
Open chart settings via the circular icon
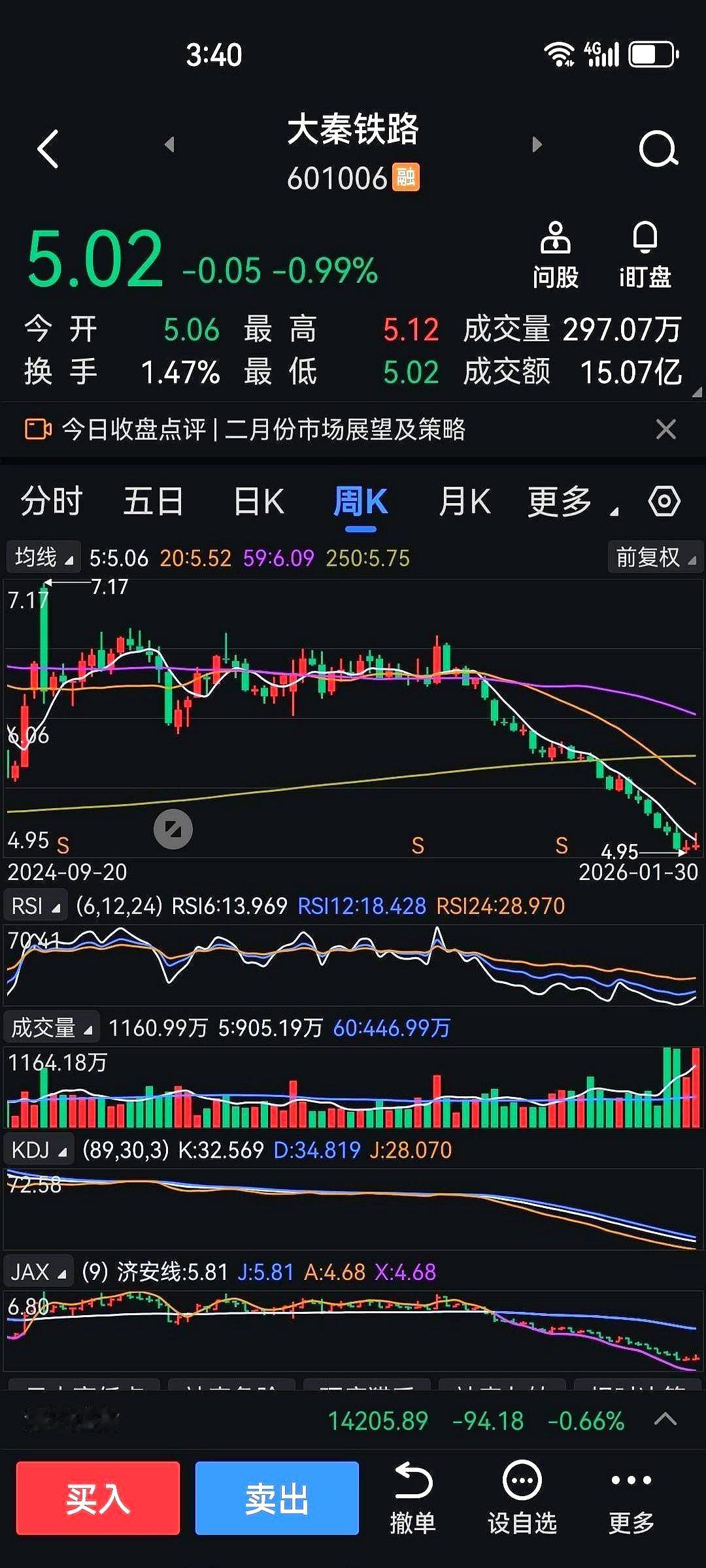tap(665, 501)
